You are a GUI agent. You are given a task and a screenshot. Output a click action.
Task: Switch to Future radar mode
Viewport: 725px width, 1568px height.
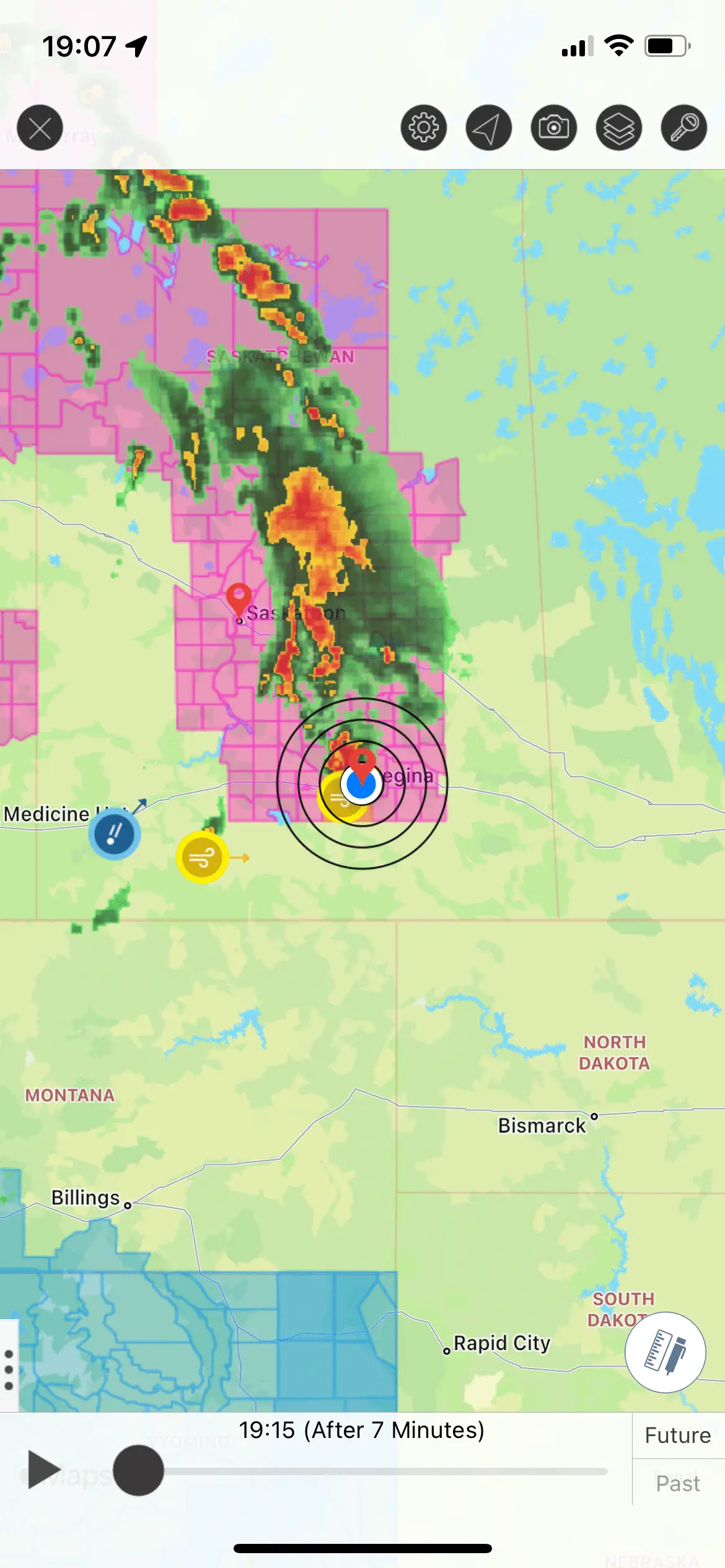(x=677, y=1435)
